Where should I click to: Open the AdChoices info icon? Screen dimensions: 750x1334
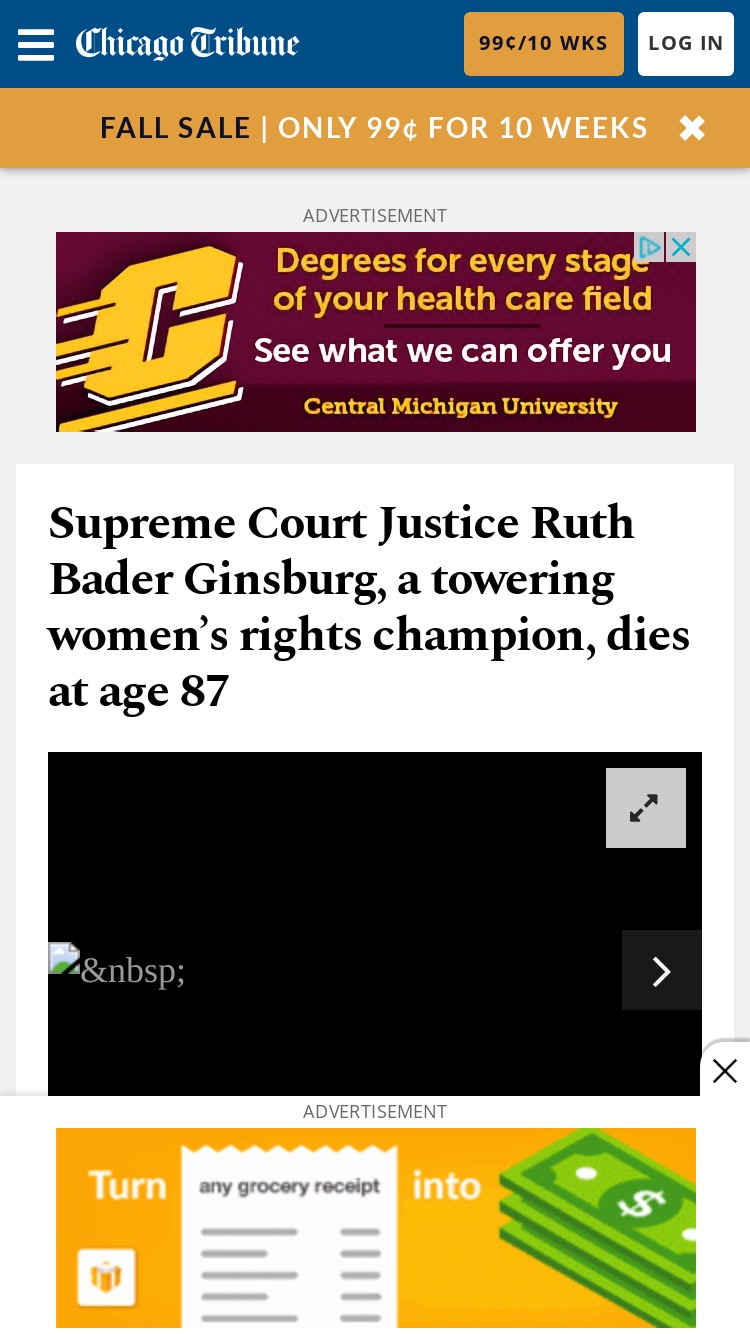pyautogui.click(x=650, y=247)
